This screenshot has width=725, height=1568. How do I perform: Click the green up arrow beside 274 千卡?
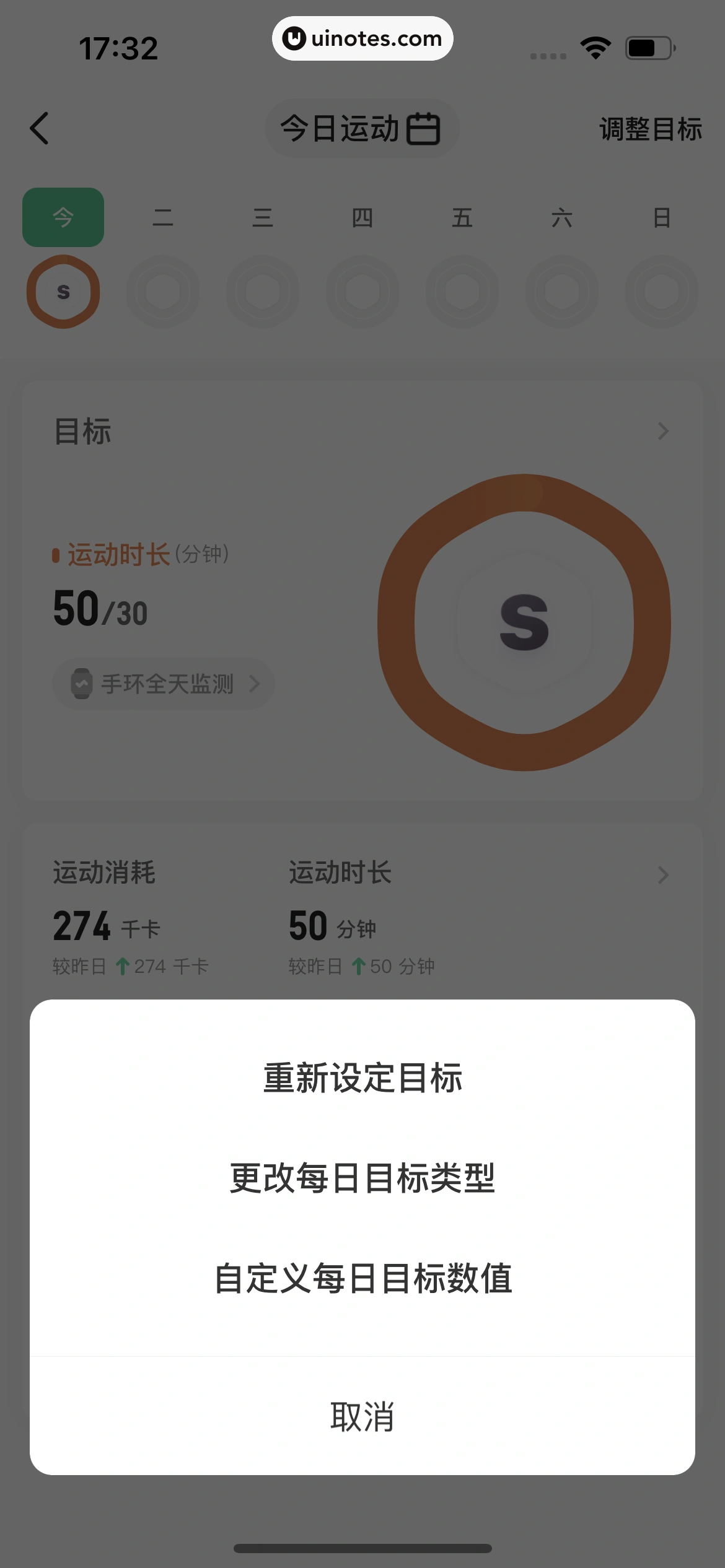click(x=121, y=966)
